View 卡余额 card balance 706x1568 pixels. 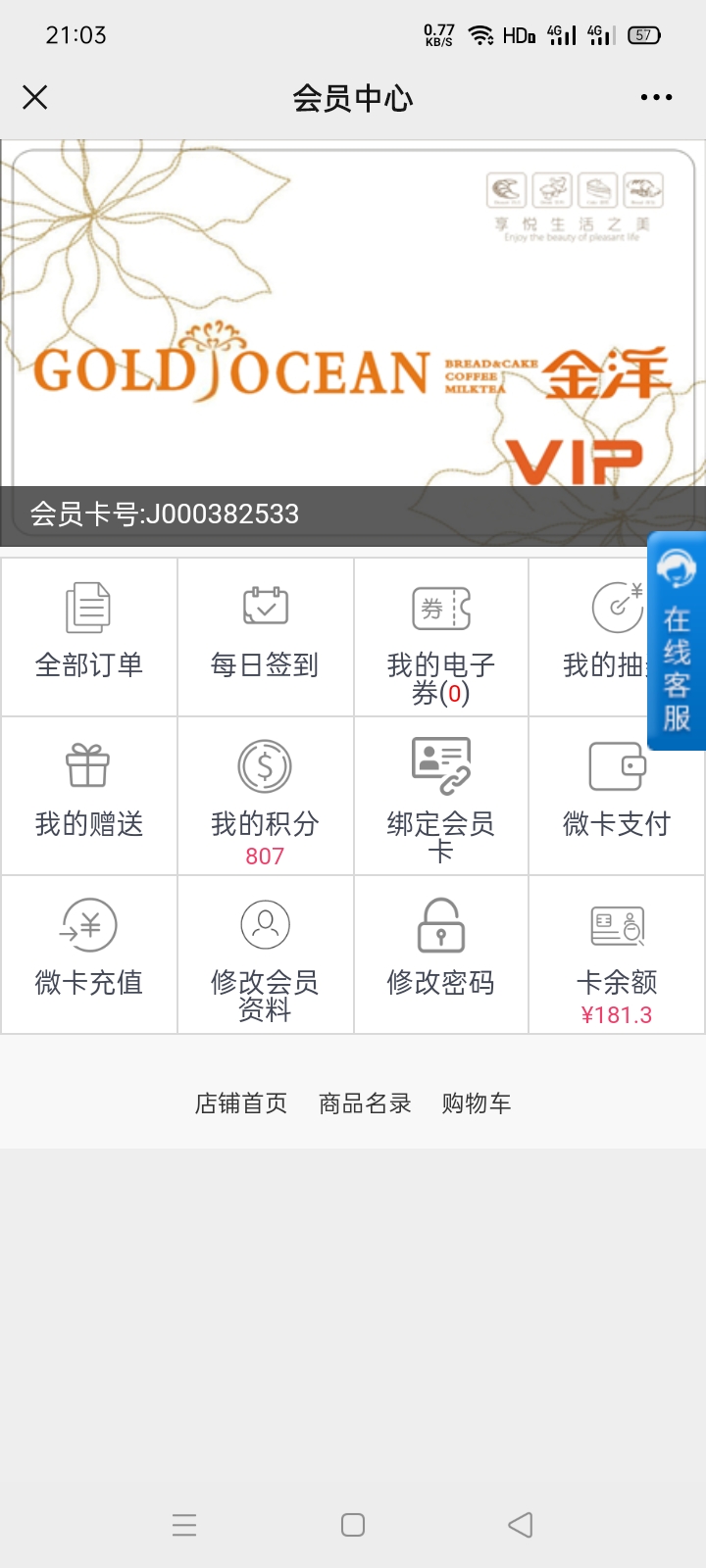tap(617, 955)
